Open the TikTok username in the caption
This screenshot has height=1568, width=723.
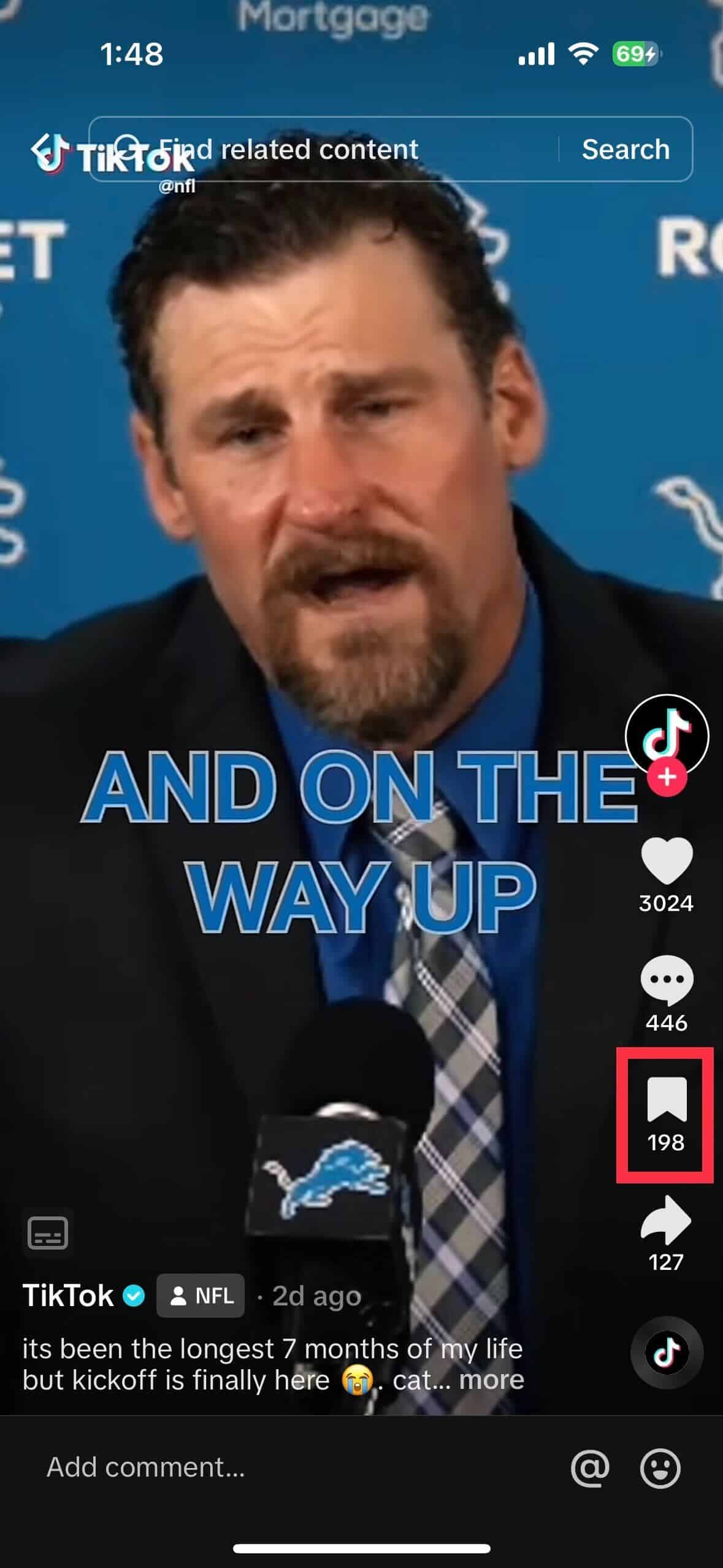click(x=68, y=1296)
